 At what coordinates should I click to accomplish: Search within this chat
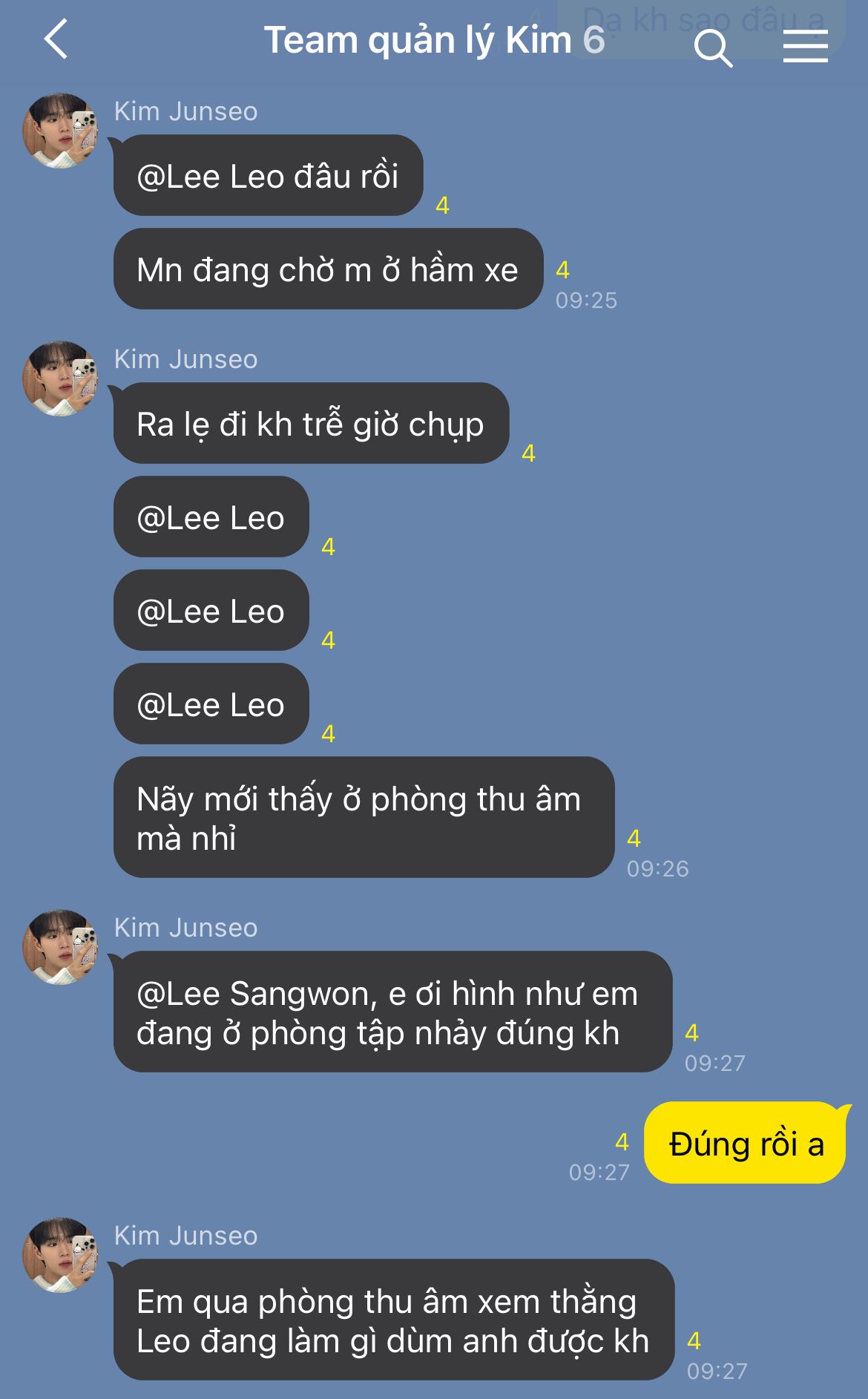[713, 48]
